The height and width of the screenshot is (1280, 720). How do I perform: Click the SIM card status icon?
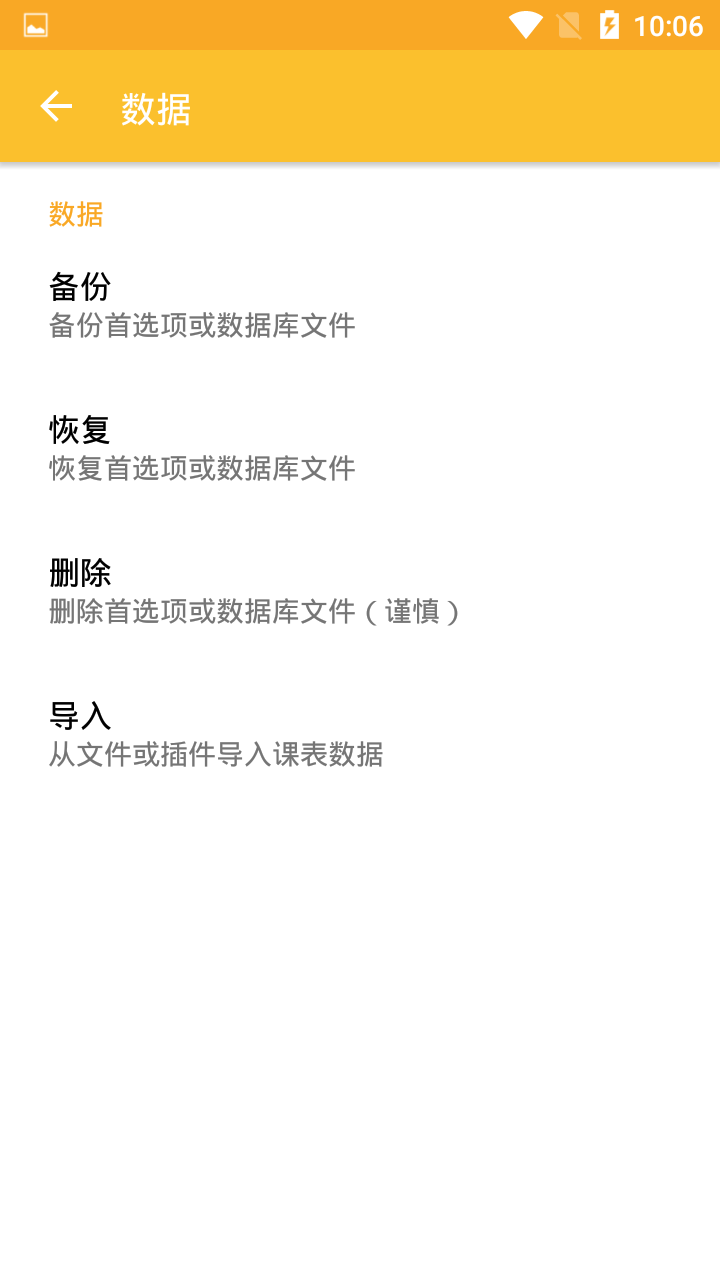point(568,25)
